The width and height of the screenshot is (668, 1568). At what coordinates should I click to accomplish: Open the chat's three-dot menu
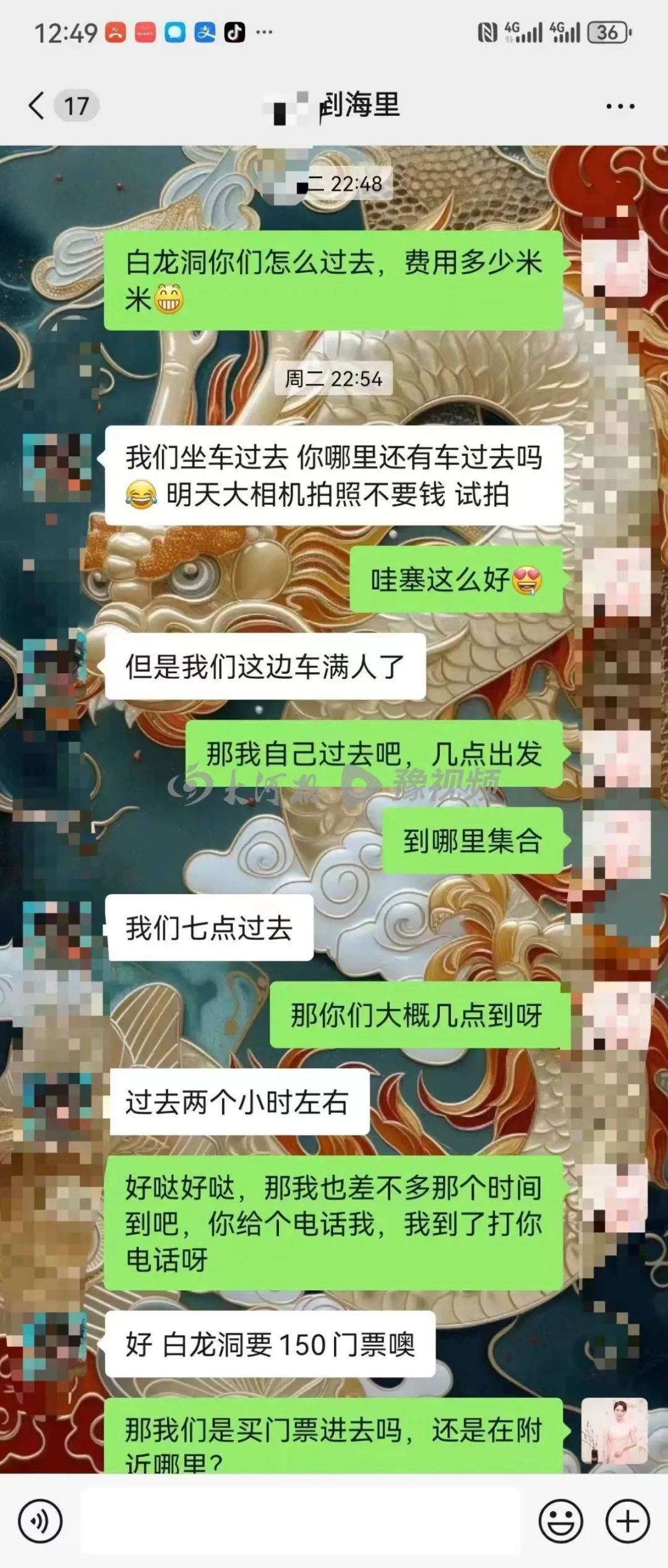(x=620, y=106)
